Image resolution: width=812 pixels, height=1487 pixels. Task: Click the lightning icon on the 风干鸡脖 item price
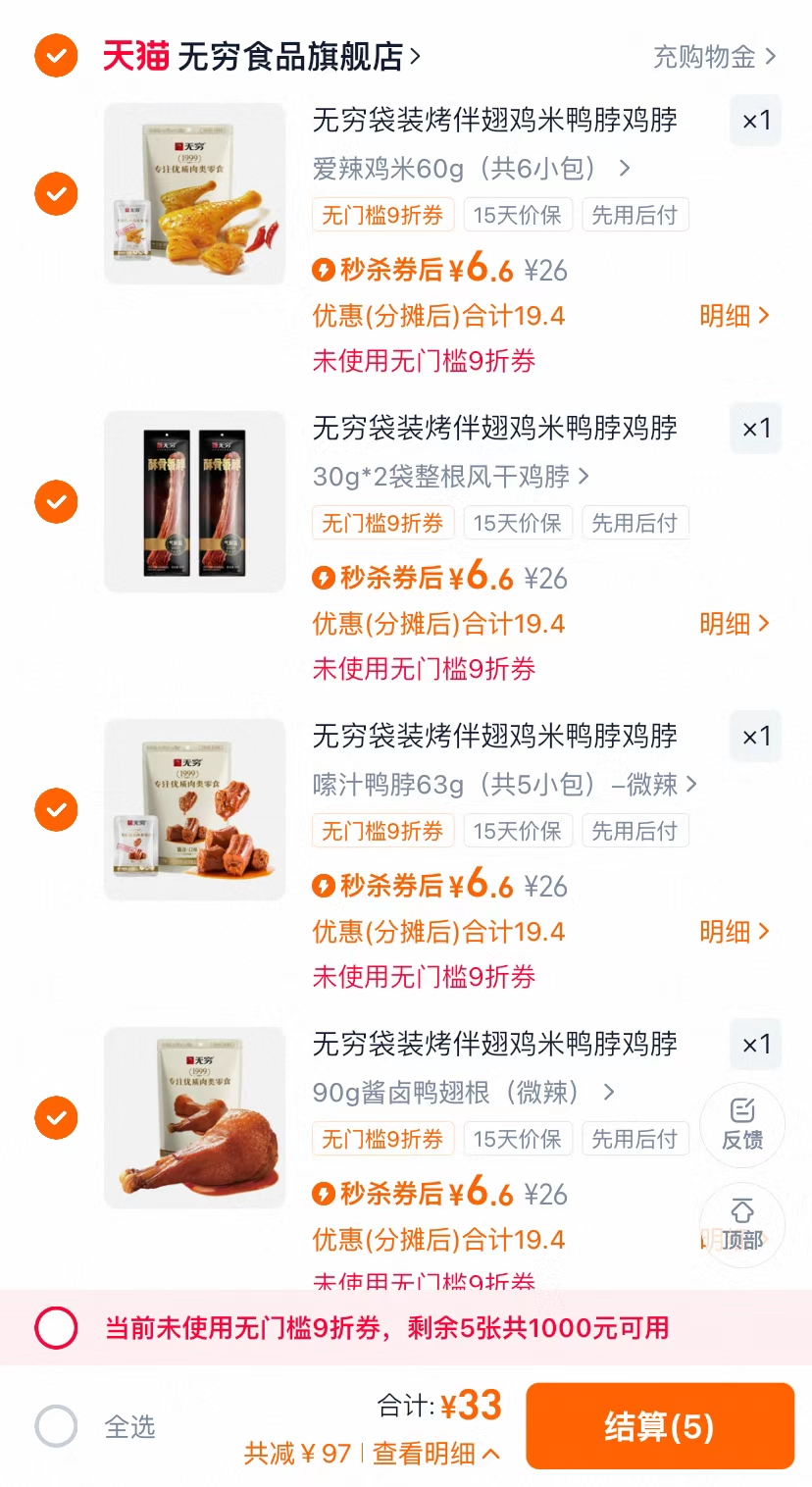(326, 578)
